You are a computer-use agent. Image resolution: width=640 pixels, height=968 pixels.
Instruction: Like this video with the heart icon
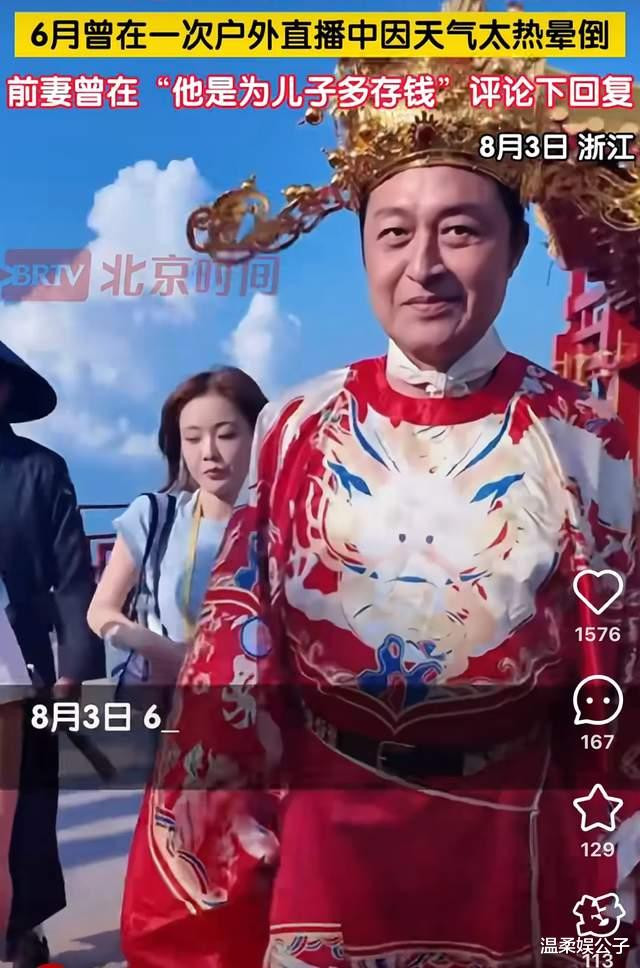point(598,592)
